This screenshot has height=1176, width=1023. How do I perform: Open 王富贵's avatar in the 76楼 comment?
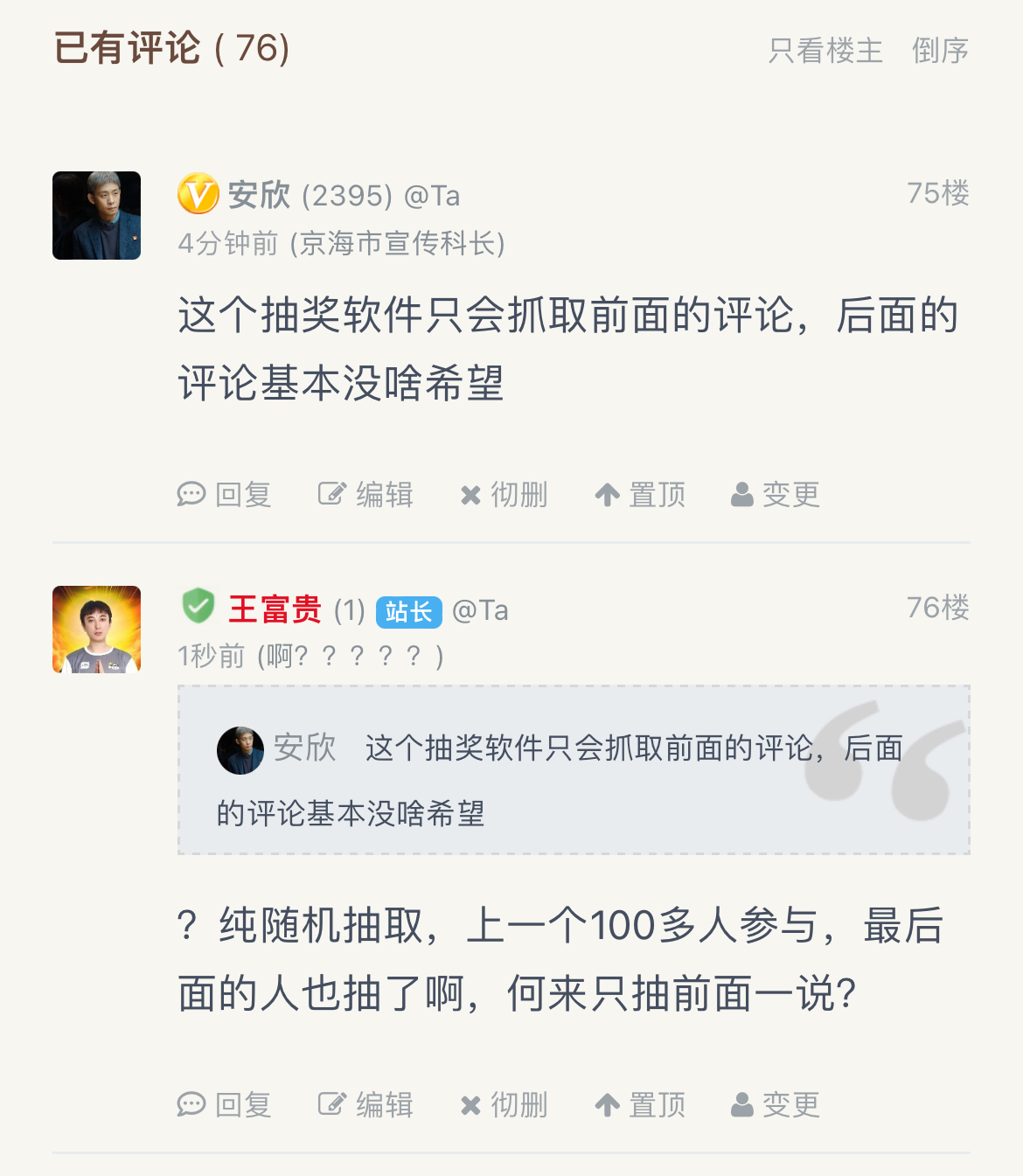click(96, 630)
